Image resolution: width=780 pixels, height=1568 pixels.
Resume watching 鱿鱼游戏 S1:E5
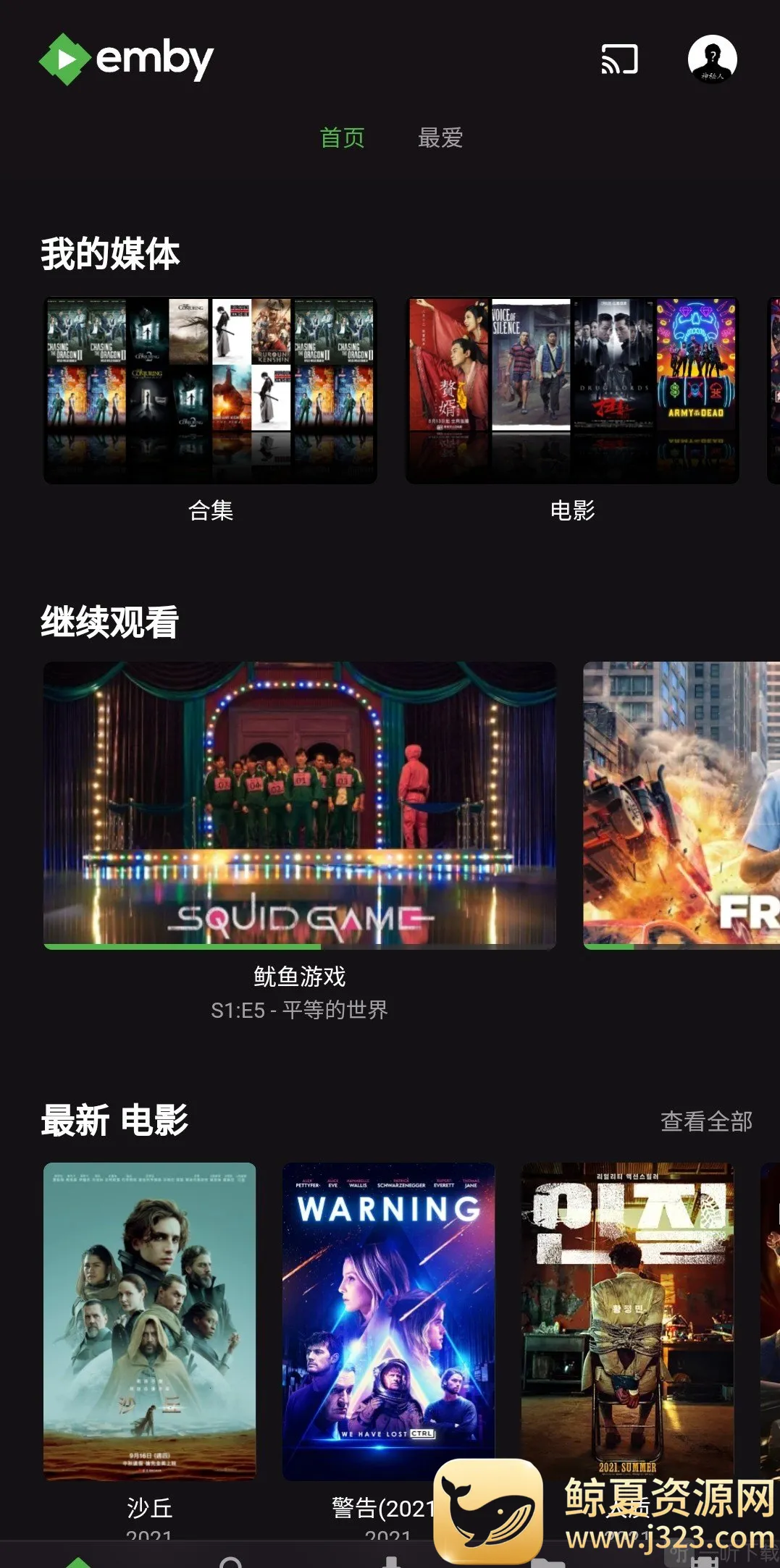tap(299, 804)
